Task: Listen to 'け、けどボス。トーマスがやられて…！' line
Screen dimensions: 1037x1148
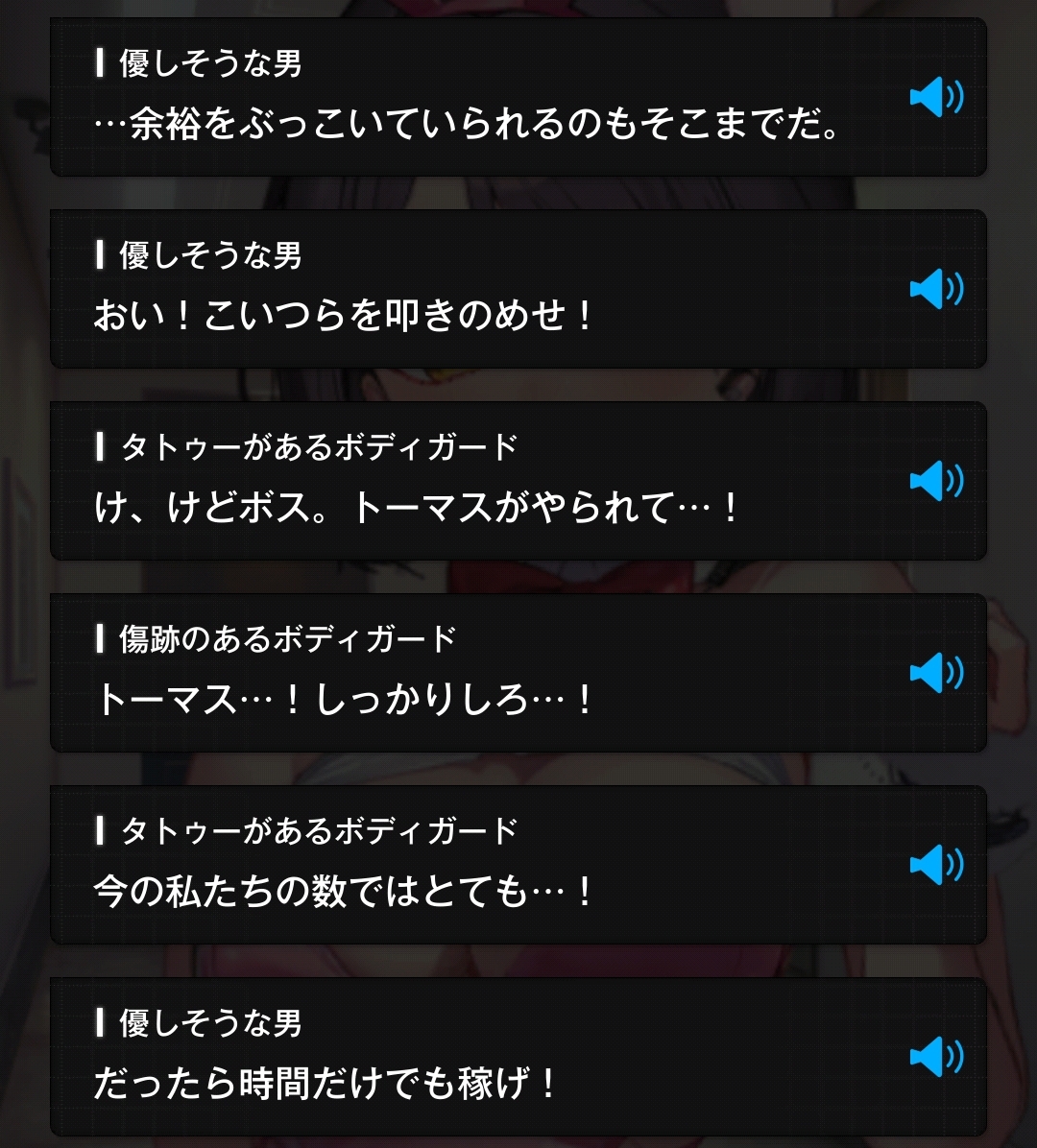Action: [x=935, y=481]
